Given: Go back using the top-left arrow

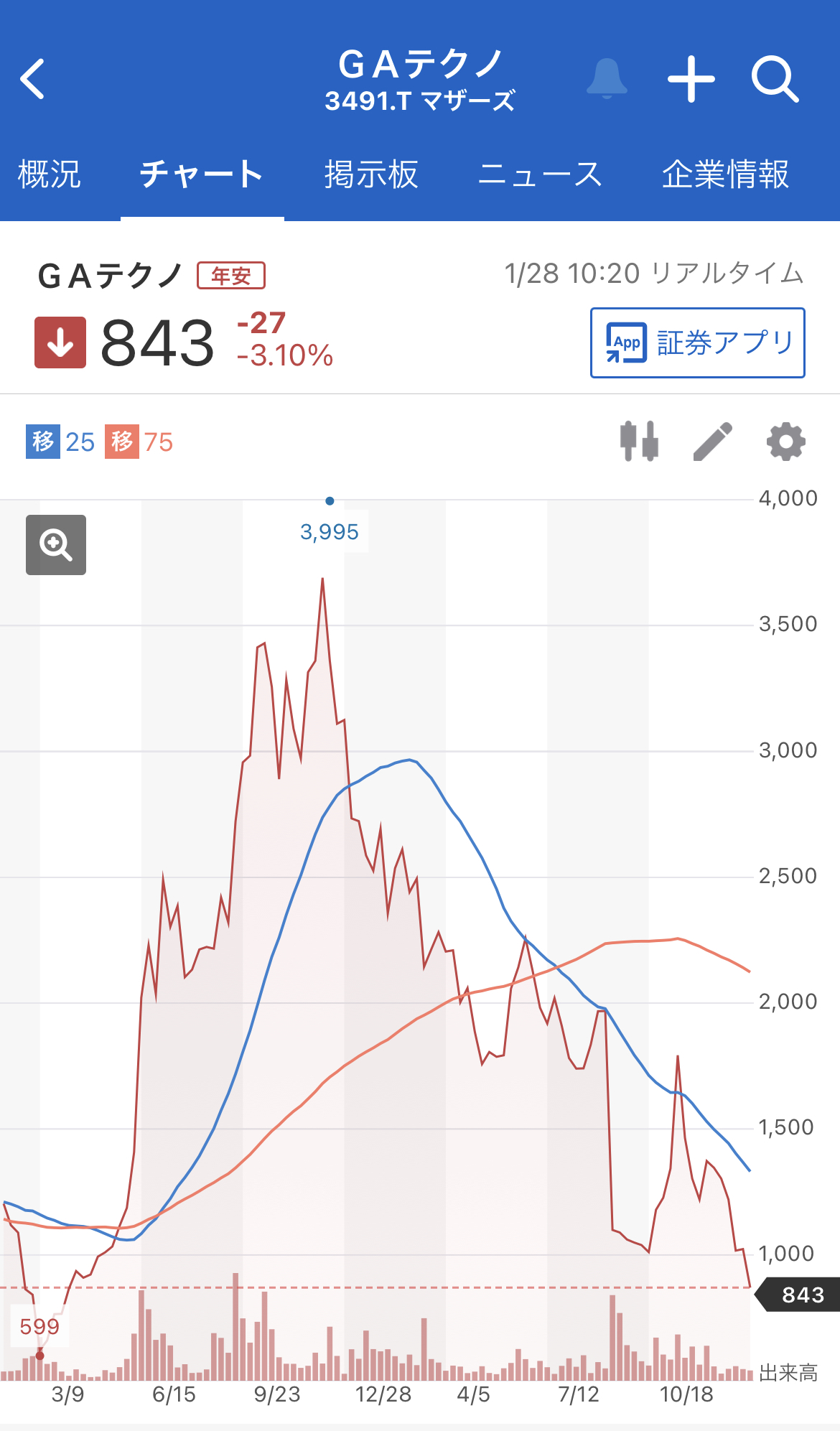Looking at the screenshot, I should click(33, 79).
